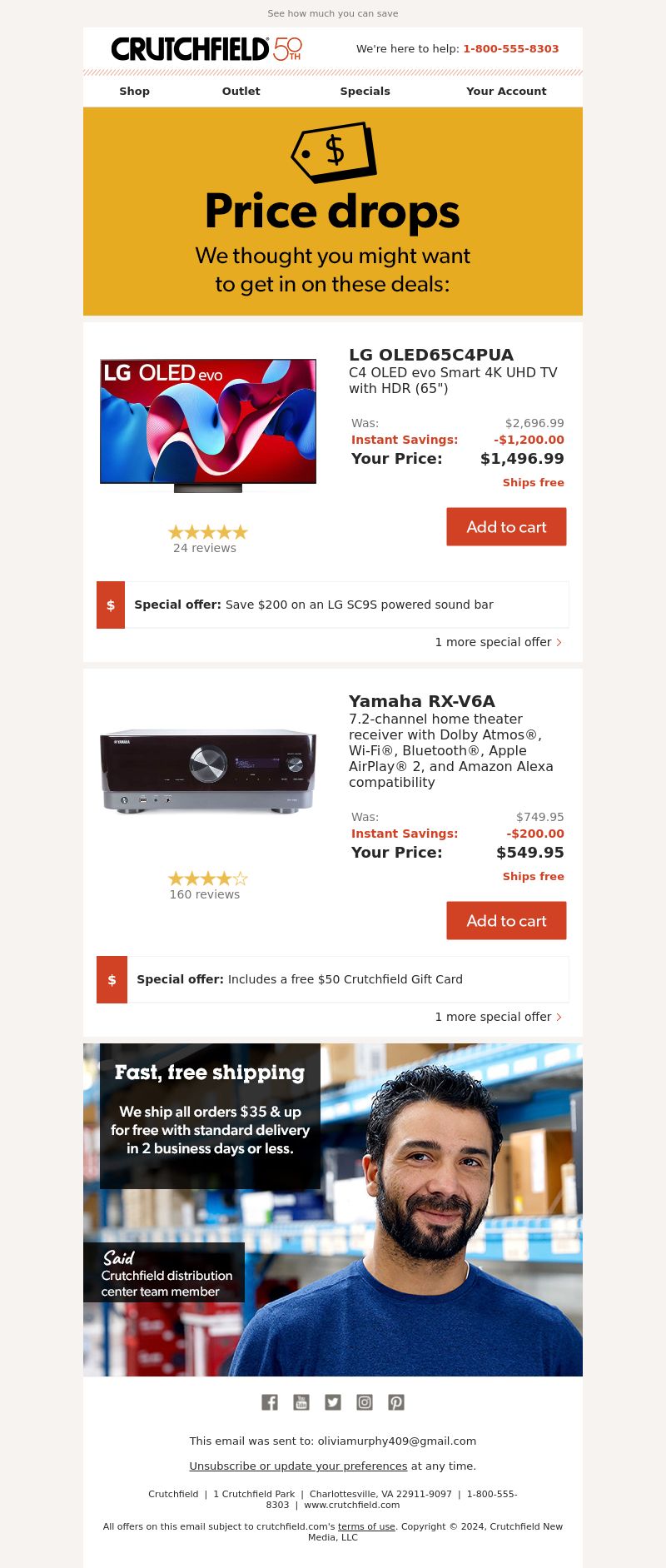Open Crutchfield's Instagram profile

[x=365, y=1402]
